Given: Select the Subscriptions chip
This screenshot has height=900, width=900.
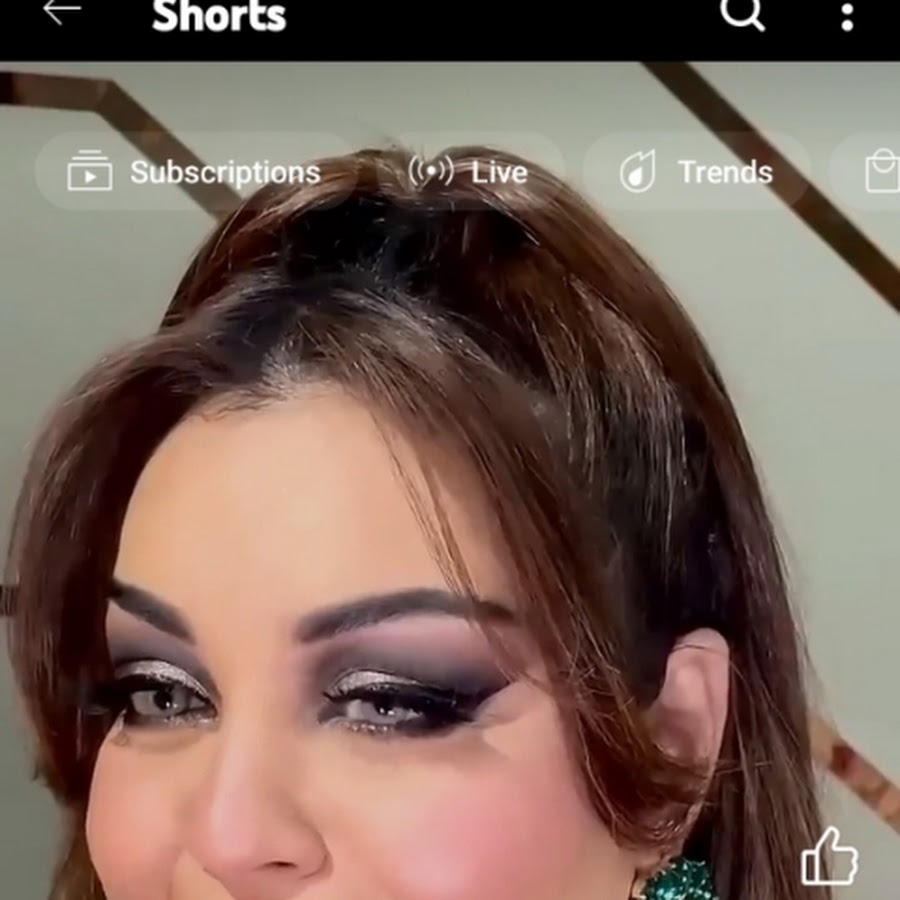Looking at the screenshot, I should pos(195,172).
